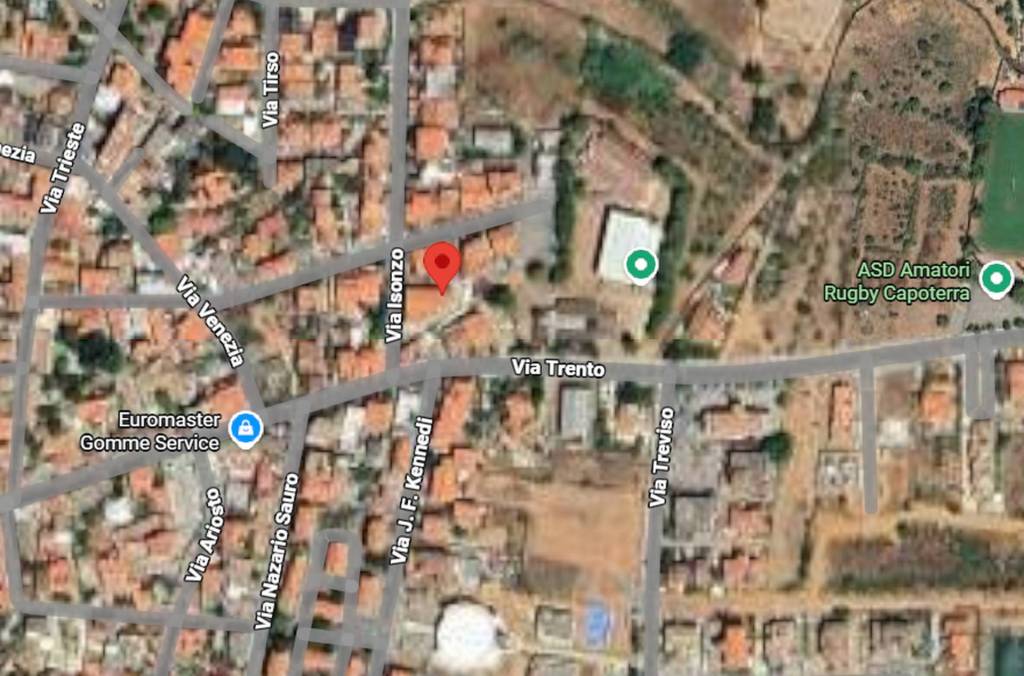
Task: Open ASD Amatori Rugby Capoterra marker
Action: (x=995, y=279)
